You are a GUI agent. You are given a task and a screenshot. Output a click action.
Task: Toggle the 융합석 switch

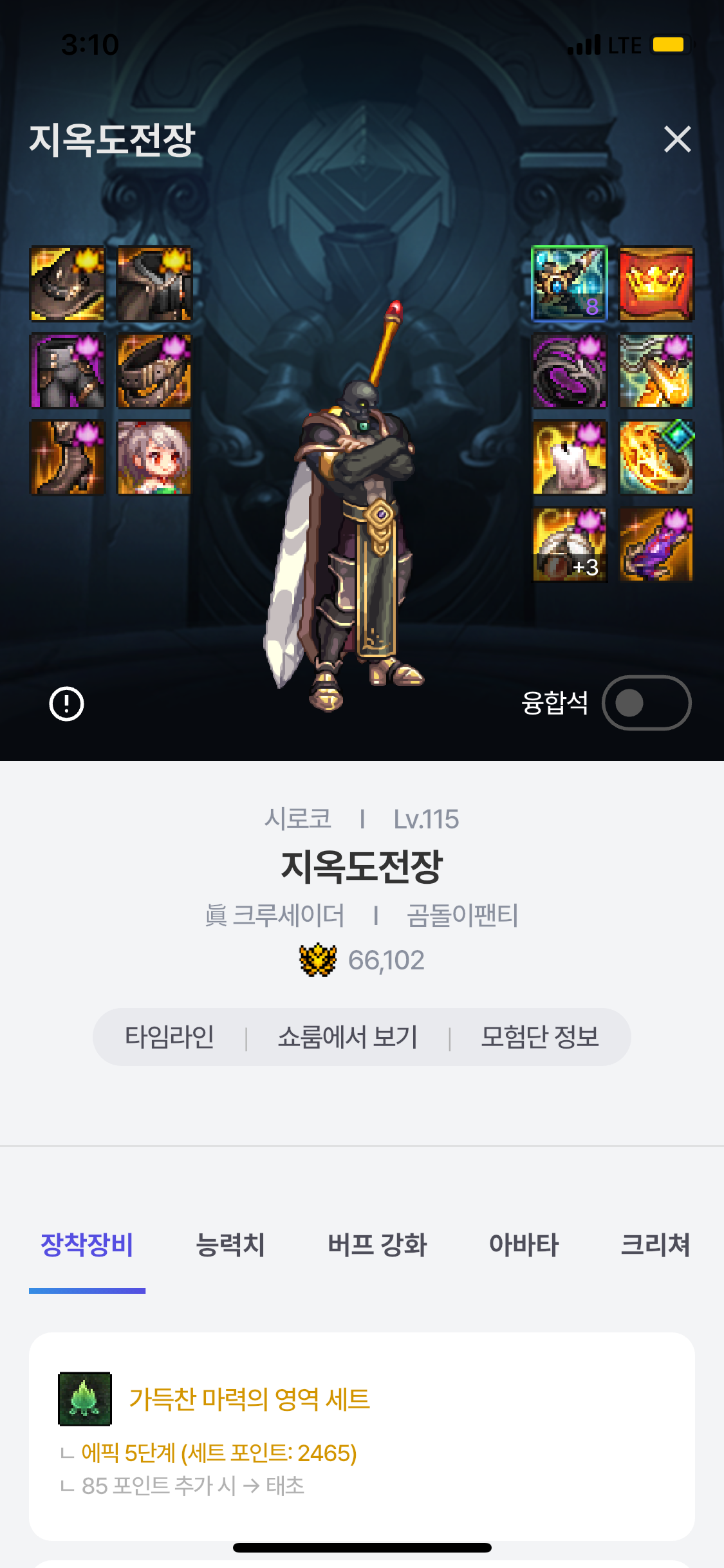click(x=646, y=703)
